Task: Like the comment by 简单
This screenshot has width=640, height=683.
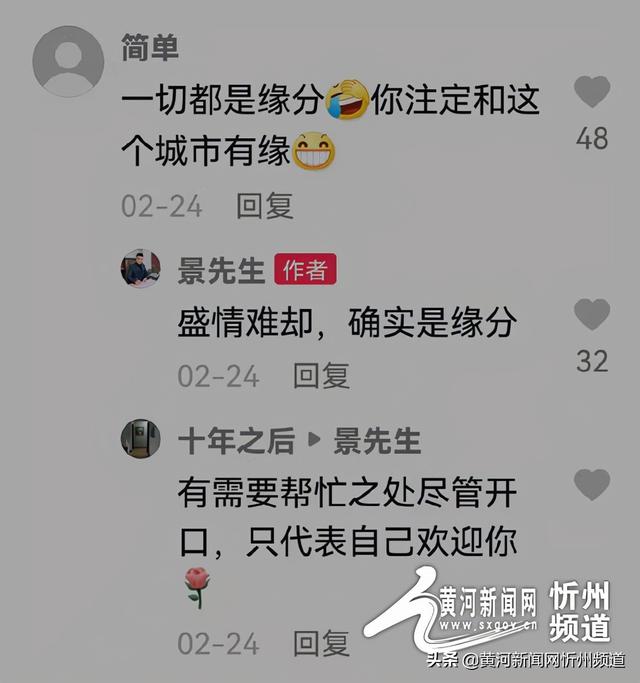Action: tap(592, 93)
